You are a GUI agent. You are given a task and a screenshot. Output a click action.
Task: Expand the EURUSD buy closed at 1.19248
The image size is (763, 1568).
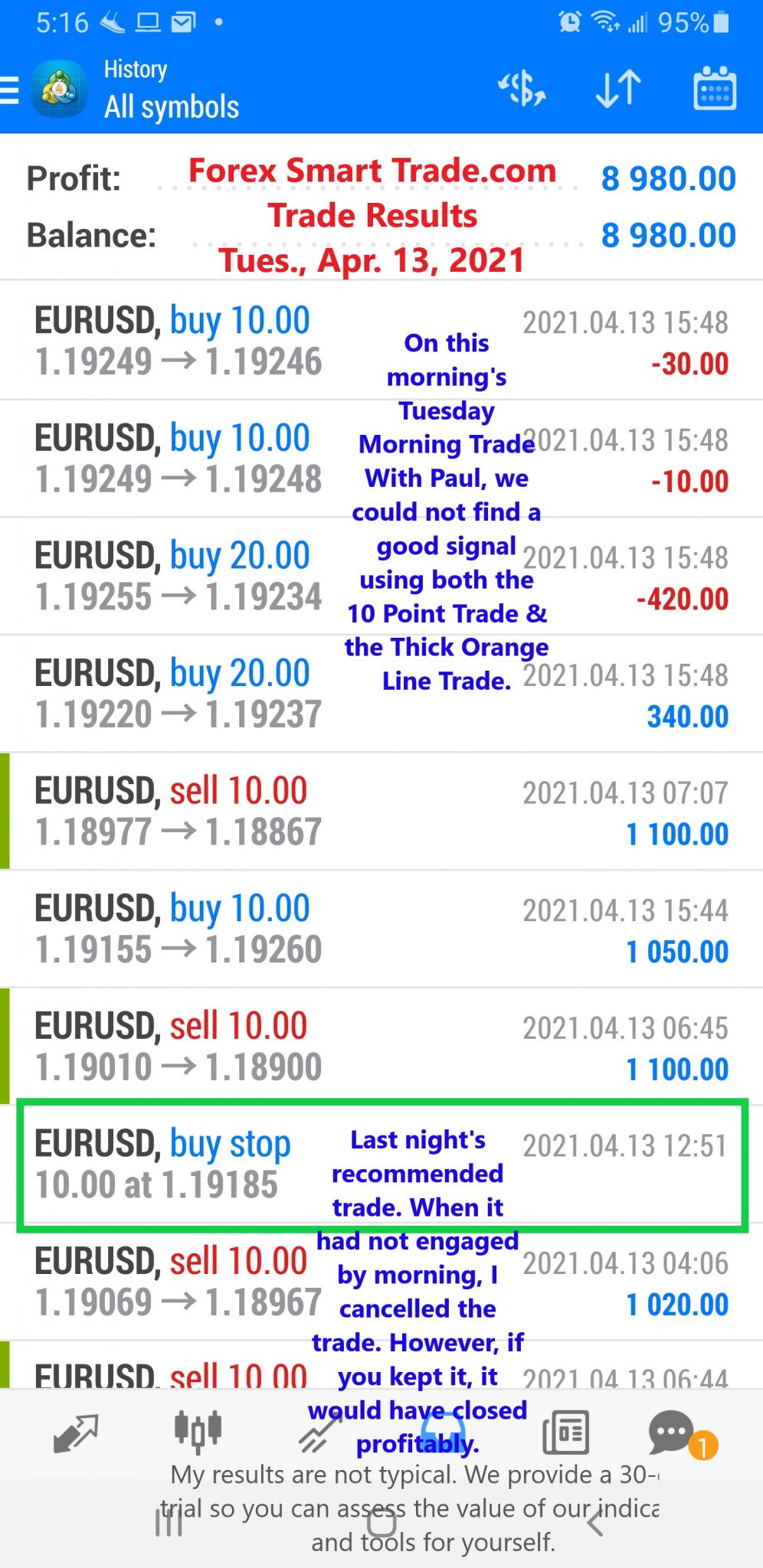381,459
